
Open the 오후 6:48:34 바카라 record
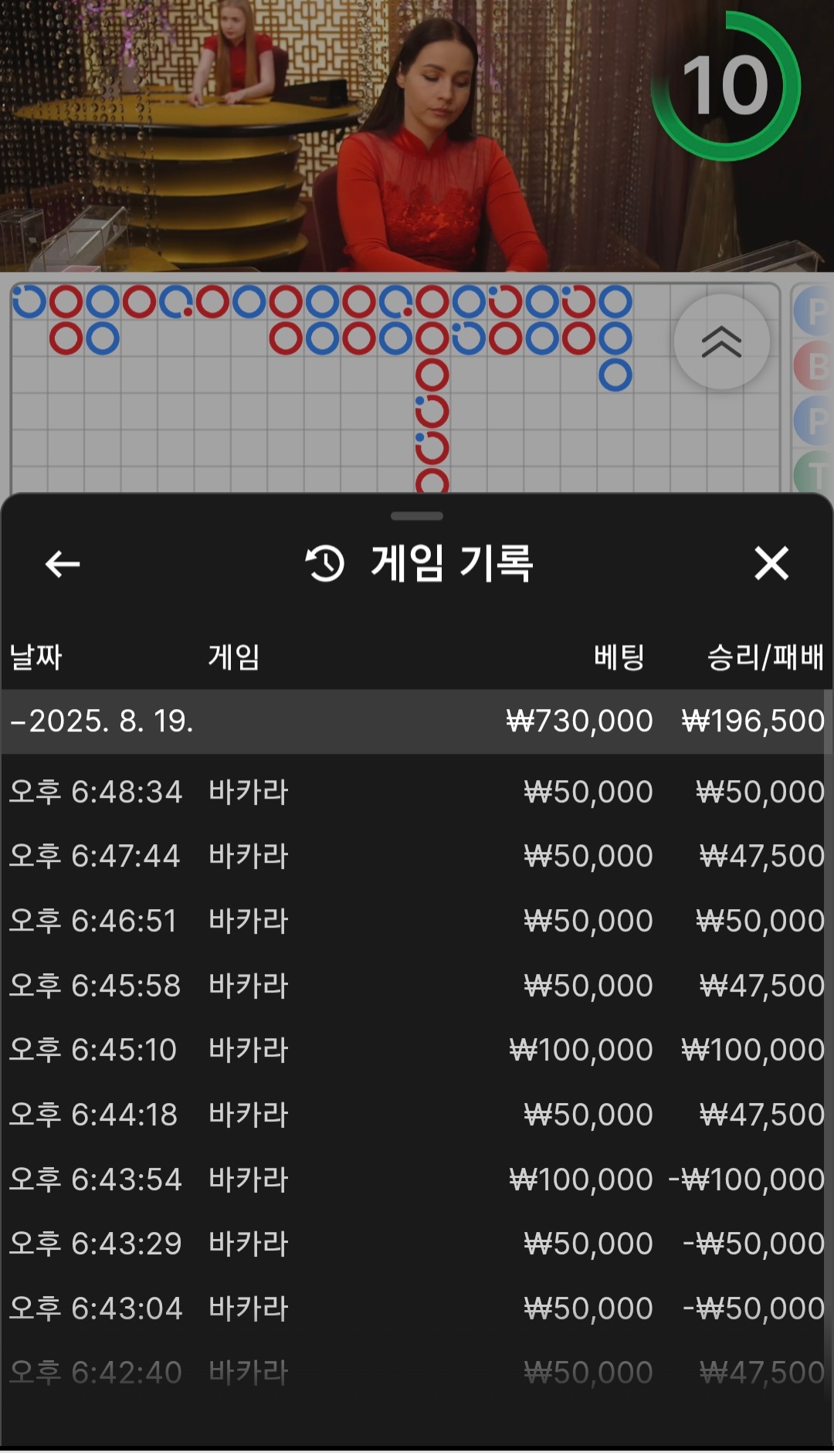(x=417, y=792)
